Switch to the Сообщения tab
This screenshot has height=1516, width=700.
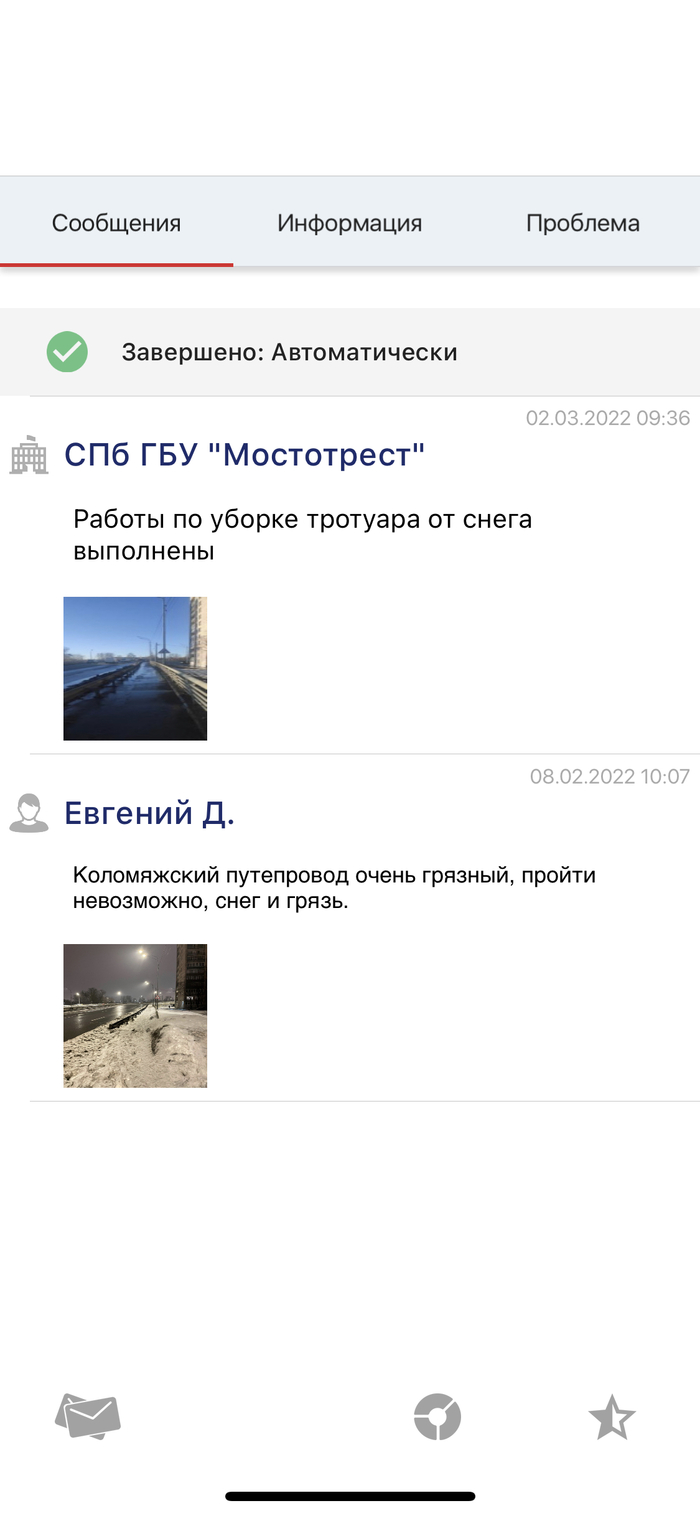(x=116, y=223)
